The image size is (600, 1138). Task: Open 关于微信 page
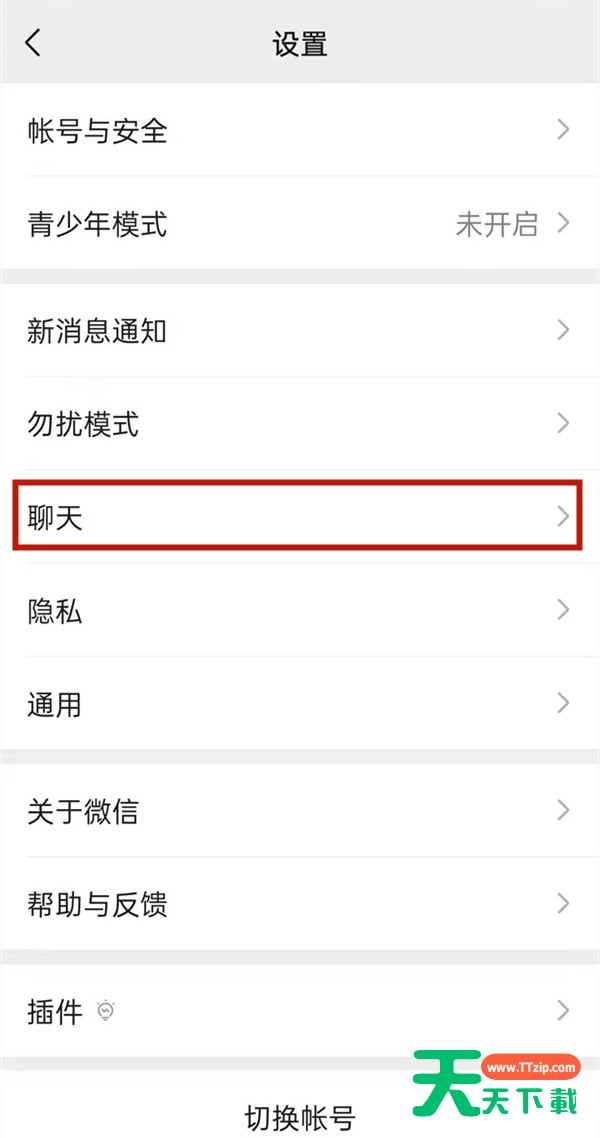(300, 811)
